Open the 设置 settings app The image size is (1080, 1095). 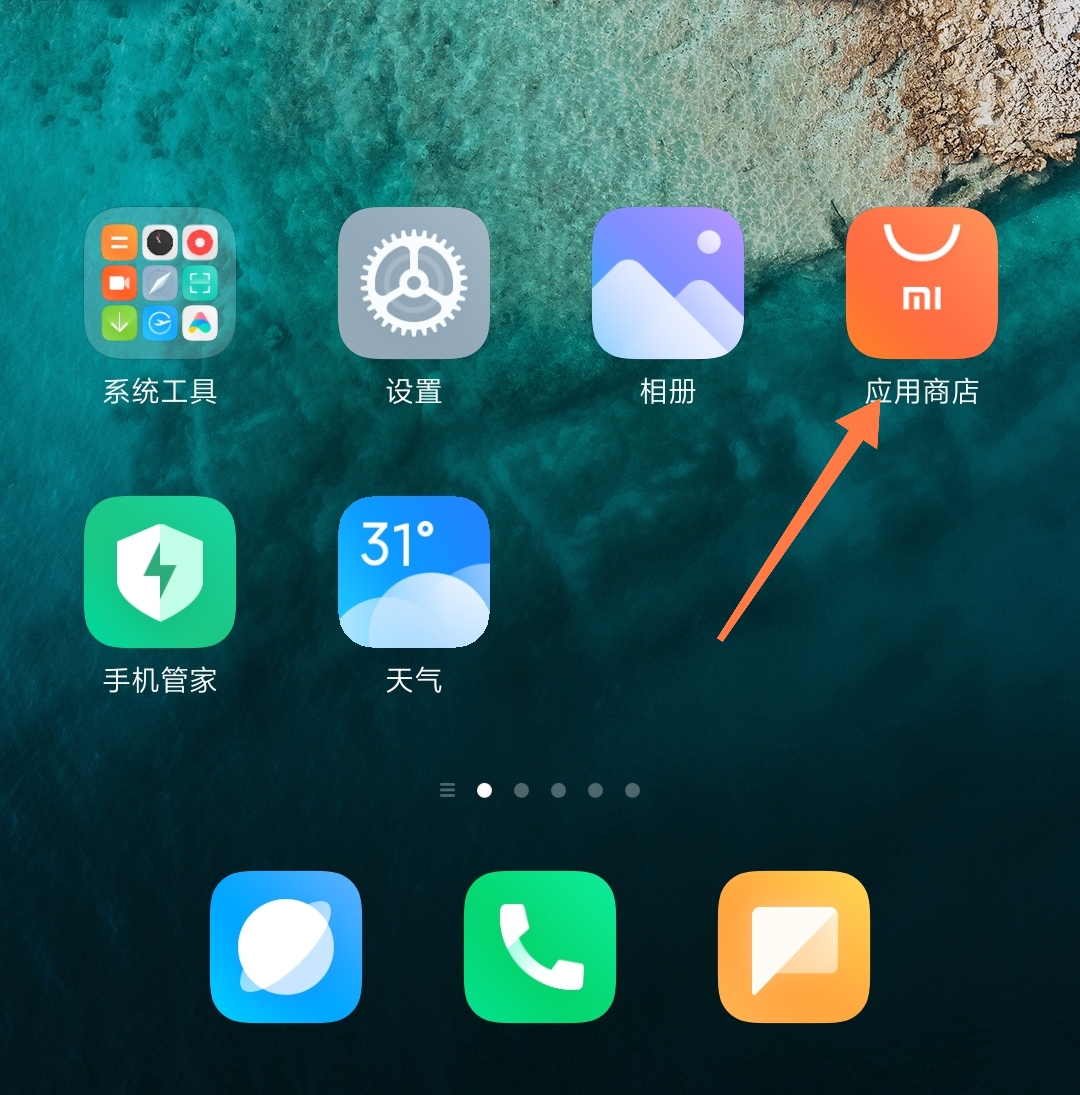pyautogui.click(x=414, y=283)
